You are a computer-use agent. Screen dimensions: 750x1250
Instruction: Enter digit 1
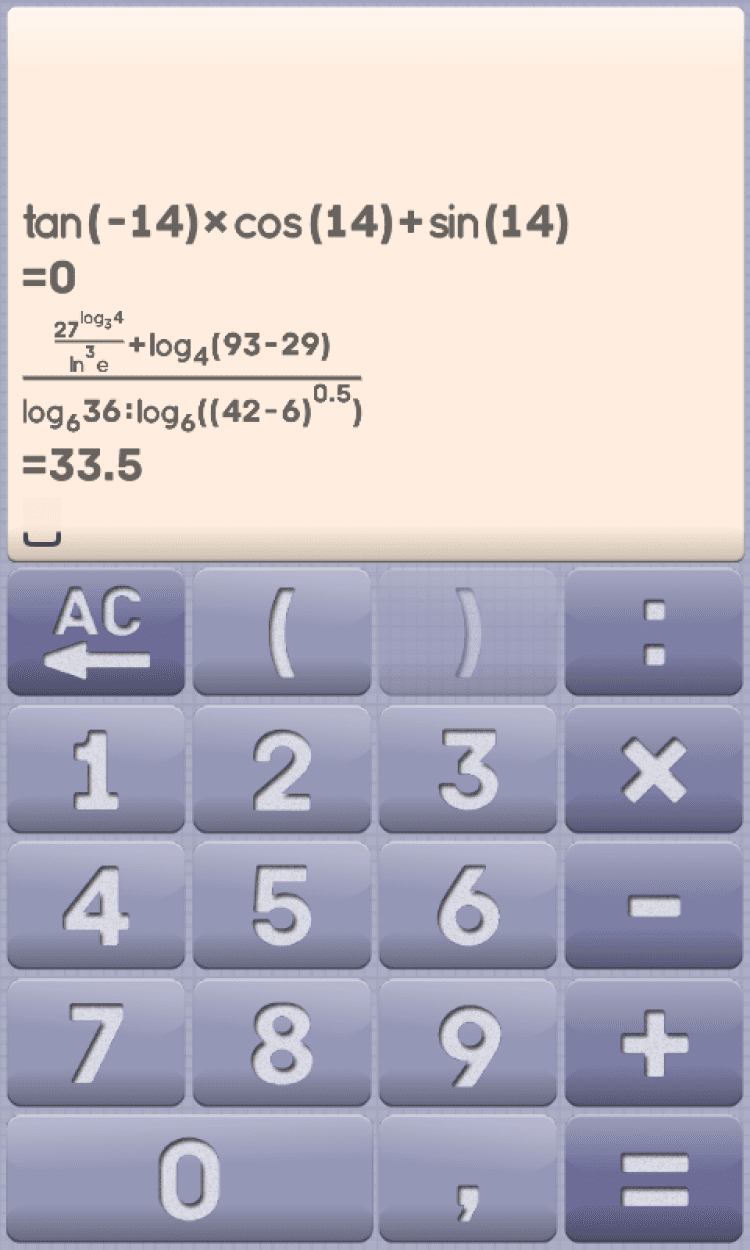click(96, 769)
